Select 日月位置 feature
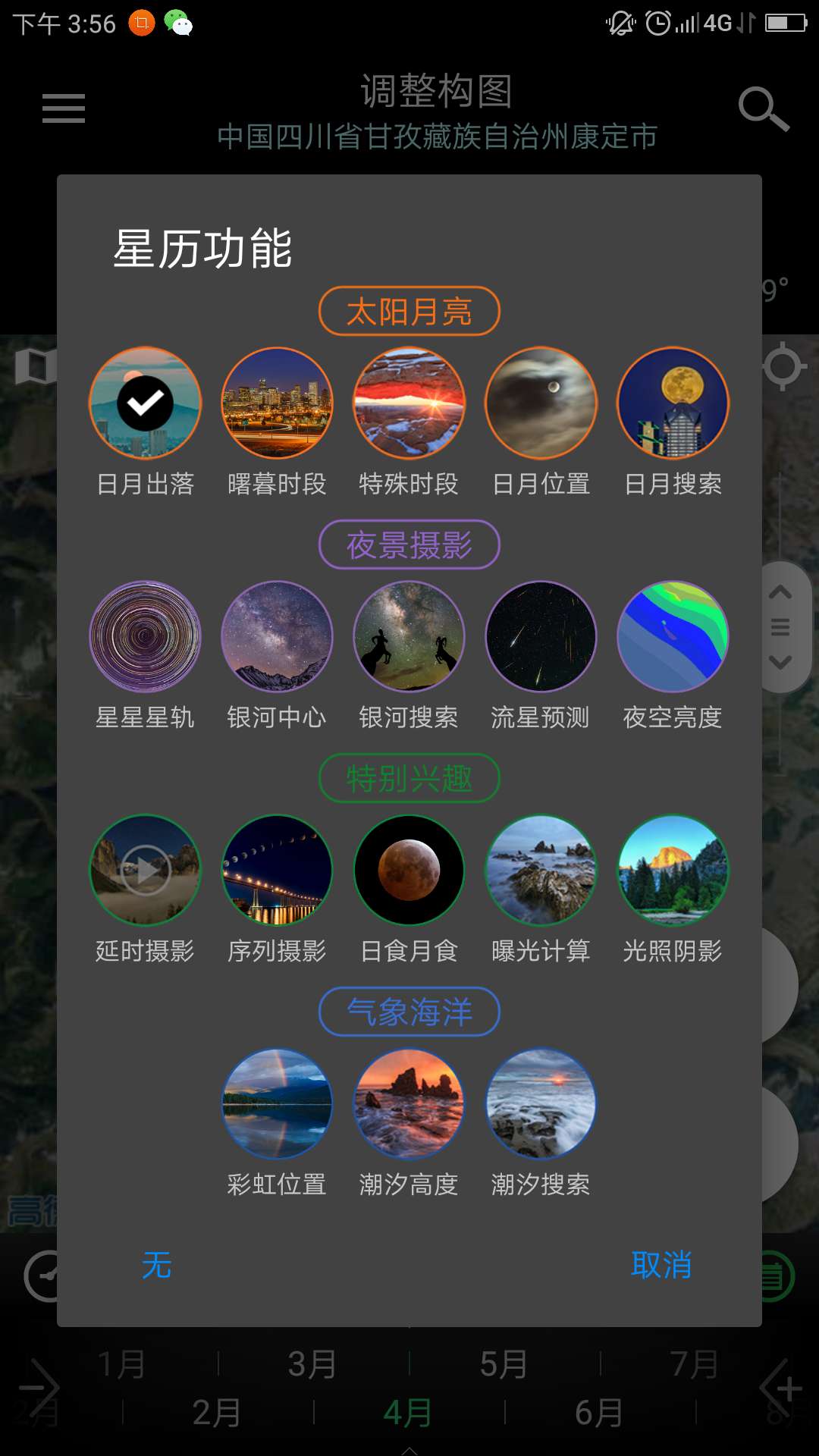This screenshot has width=819, height=1456. click(541, 403)
